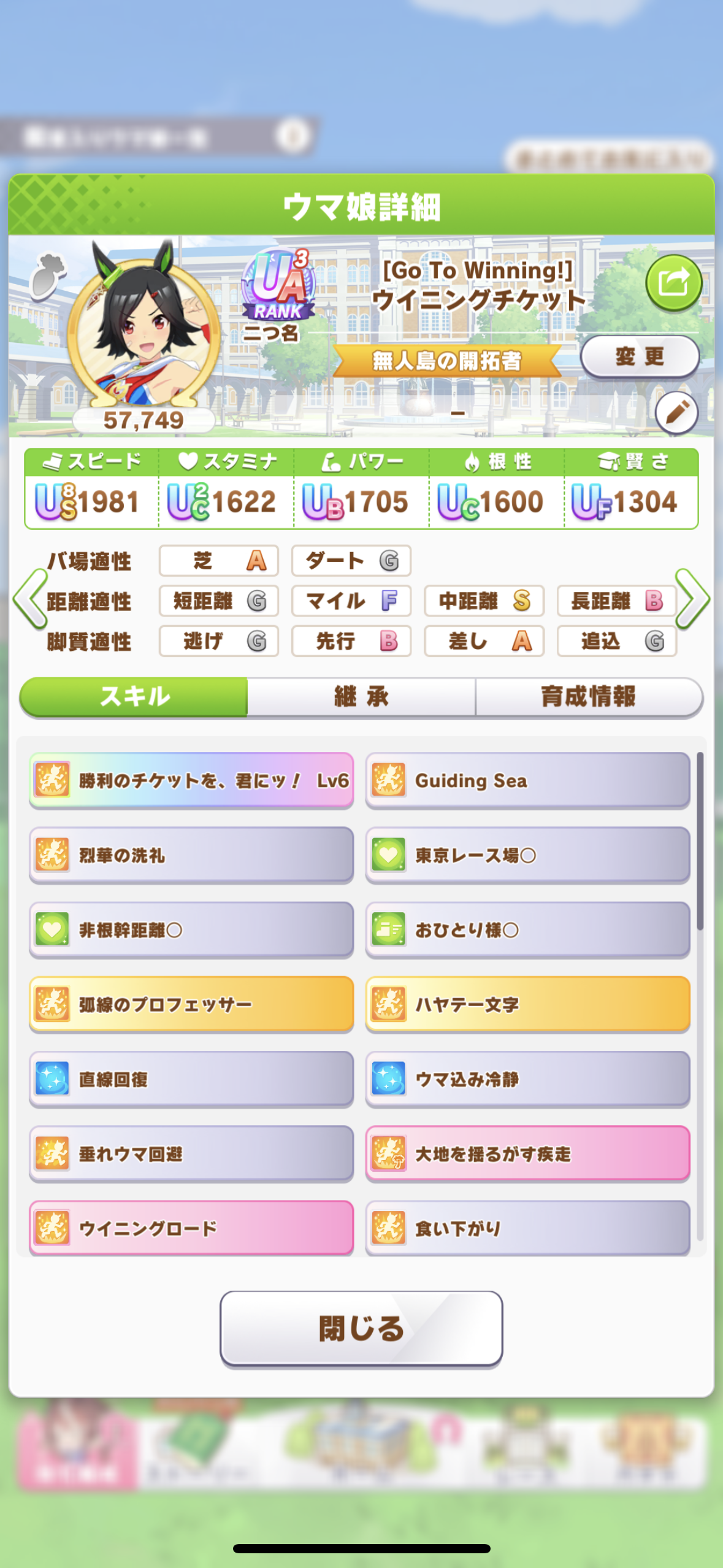Open the 大地を揺るがす疾走 skill
This screenshot has height=1568, width=723.
tap(528, 1154)
